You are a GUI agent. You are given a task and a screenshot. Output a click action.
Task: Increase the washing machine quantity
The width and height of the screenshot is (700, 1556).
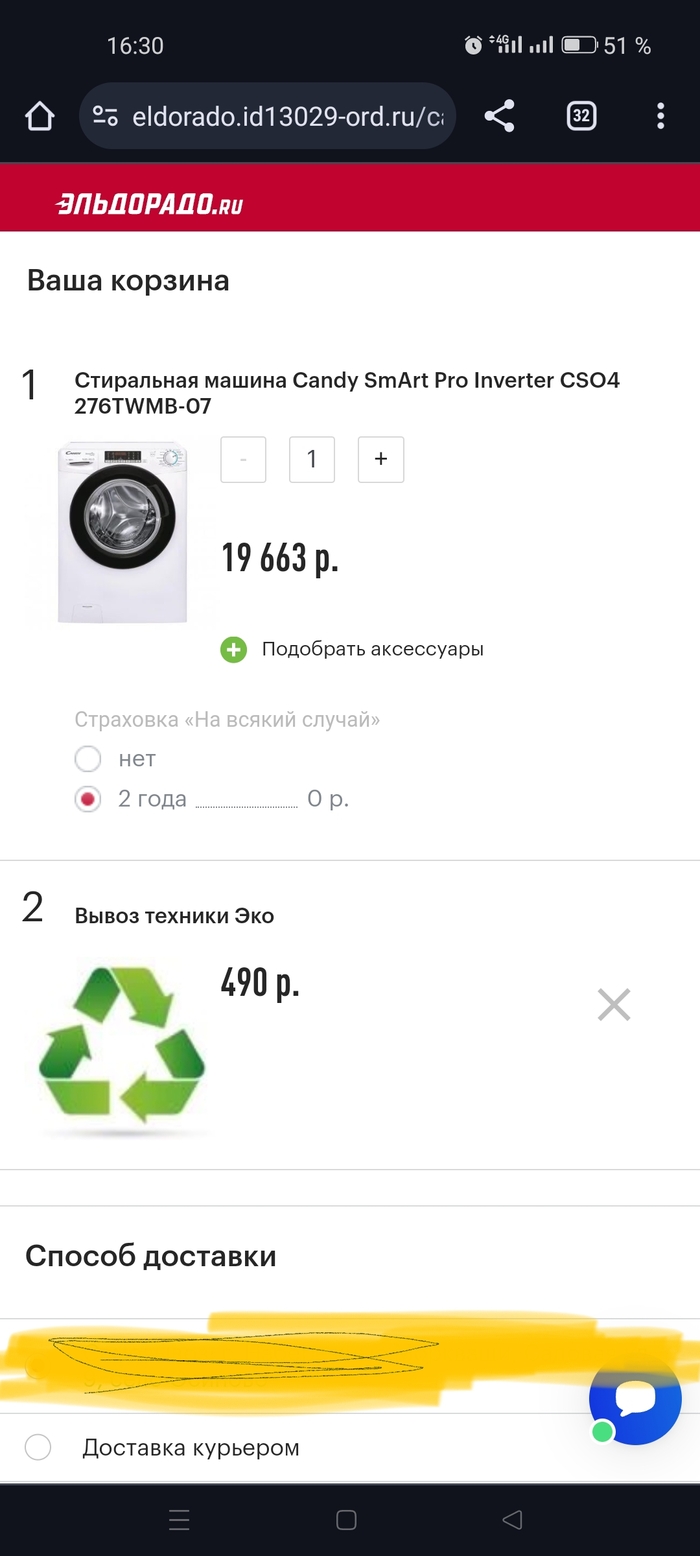(381, 460)
